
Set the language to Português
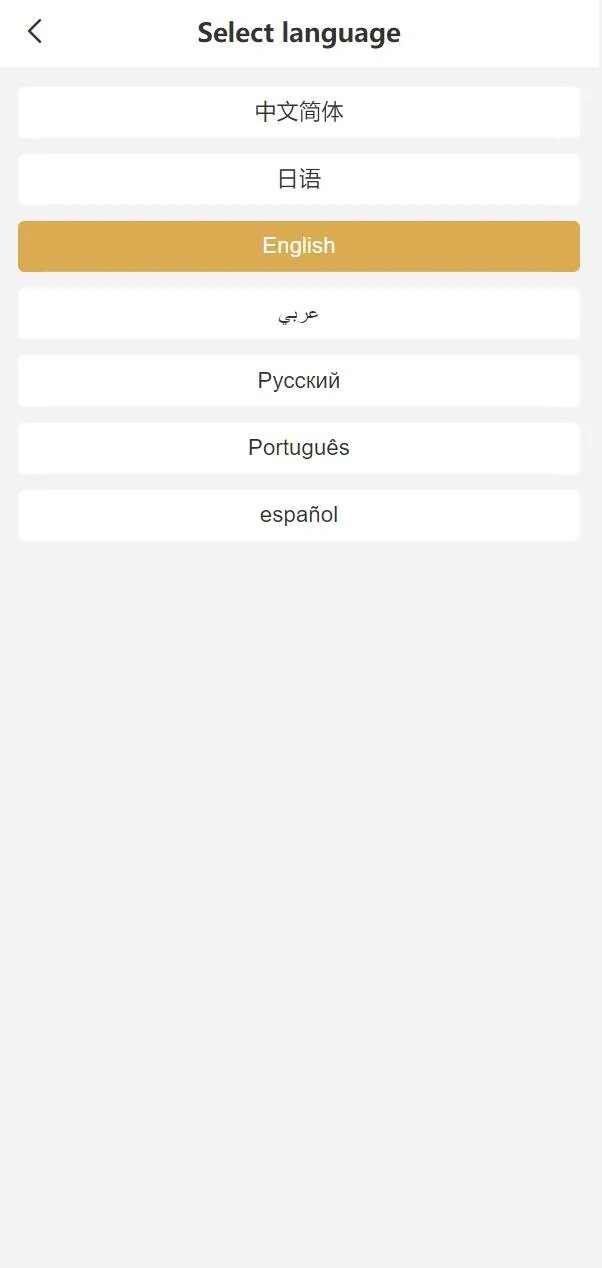pyautogui.click(x=299, y=448)
